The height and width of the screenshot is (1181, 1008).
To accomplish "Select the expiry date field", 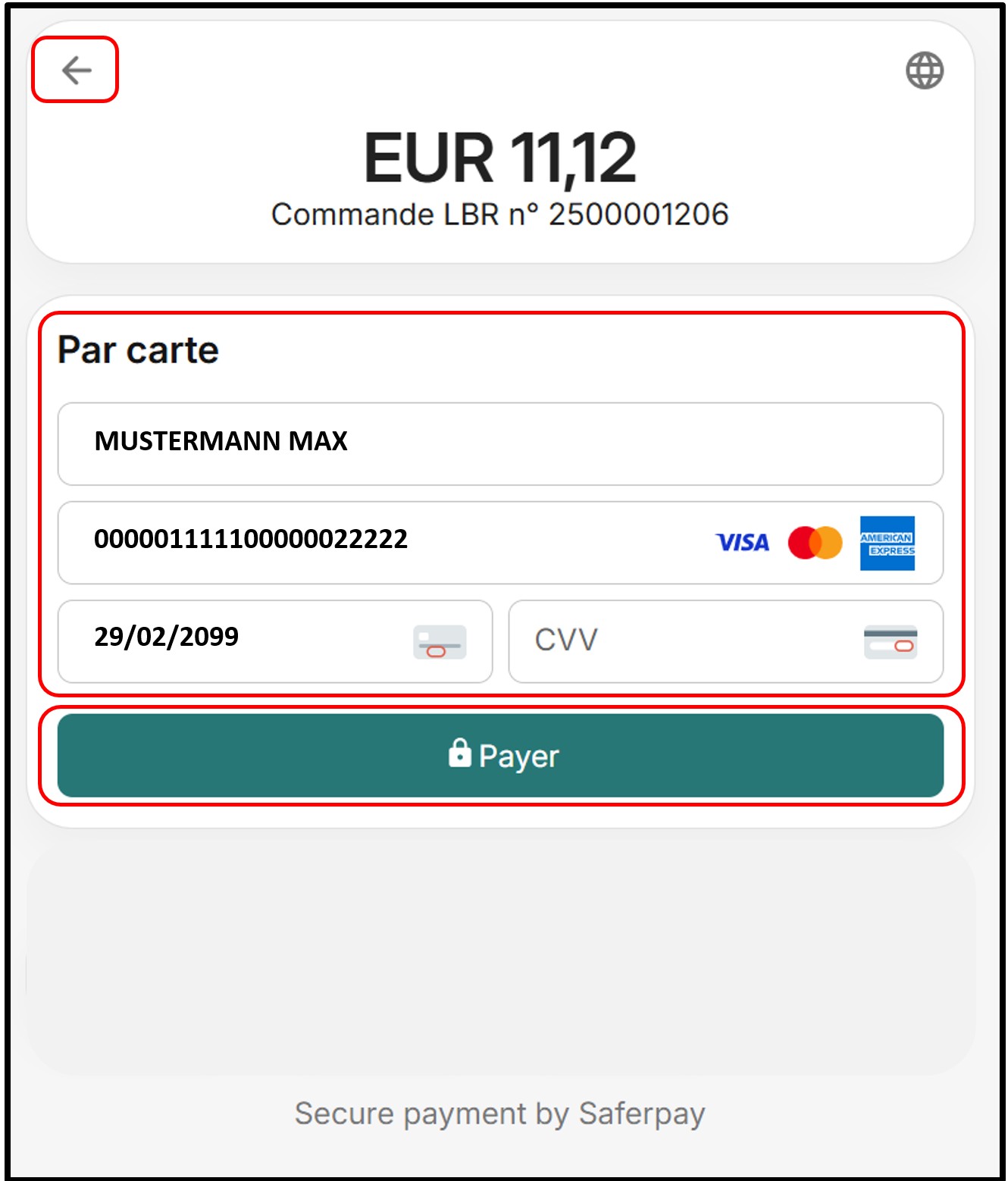I will [x=250, y=641].
